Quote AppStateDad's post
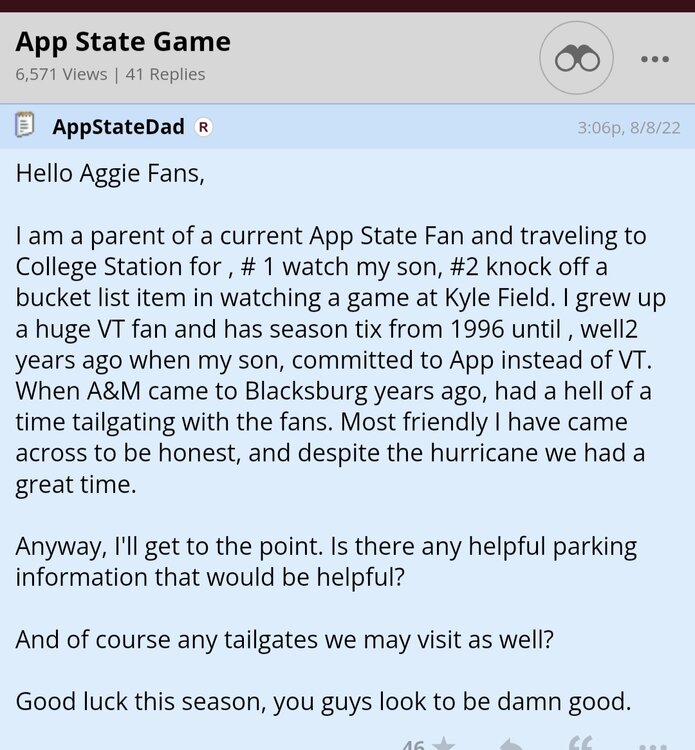 coord(580,745)
